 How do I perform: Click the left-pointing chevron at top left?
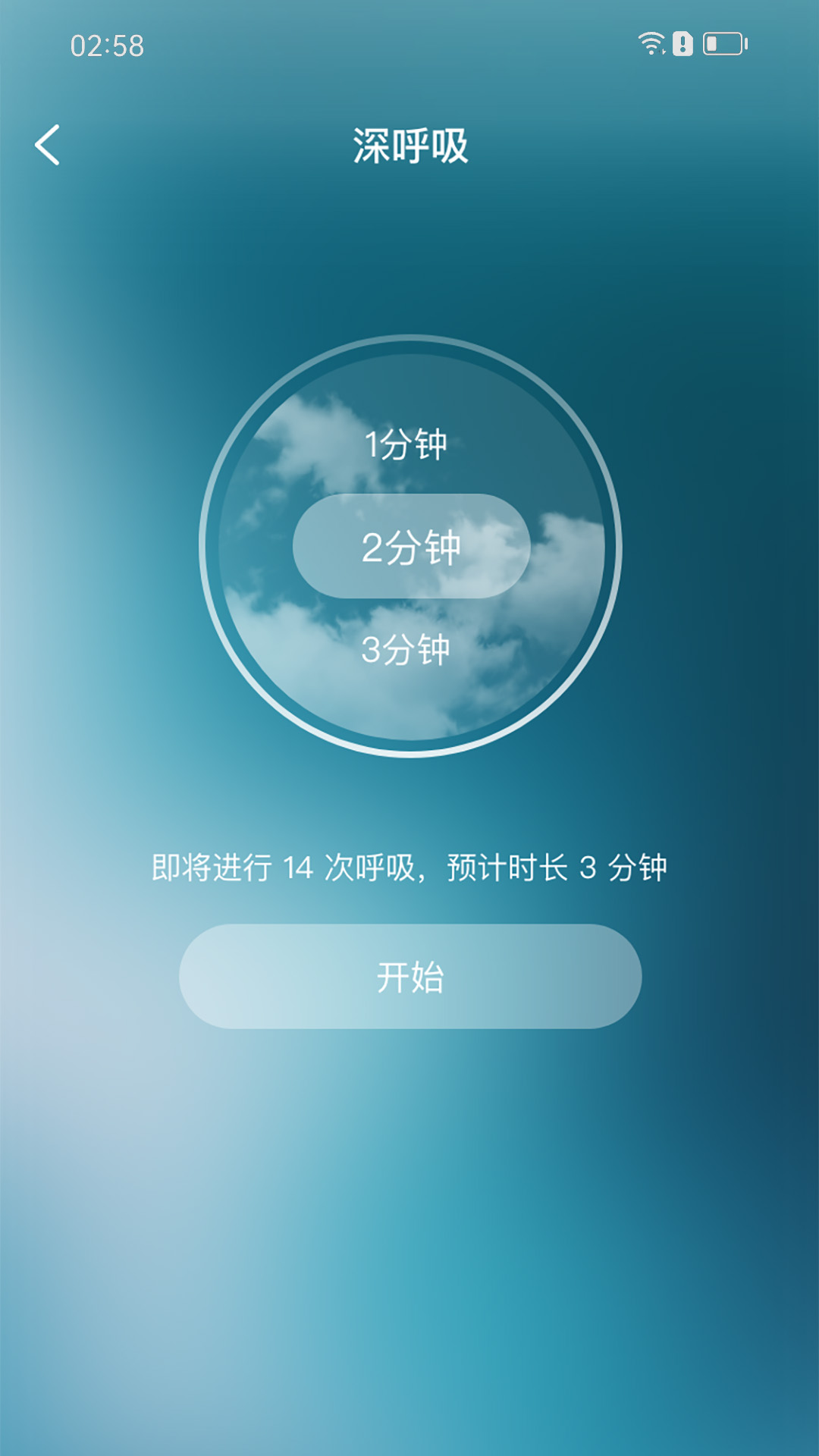(x=48, y=146)
